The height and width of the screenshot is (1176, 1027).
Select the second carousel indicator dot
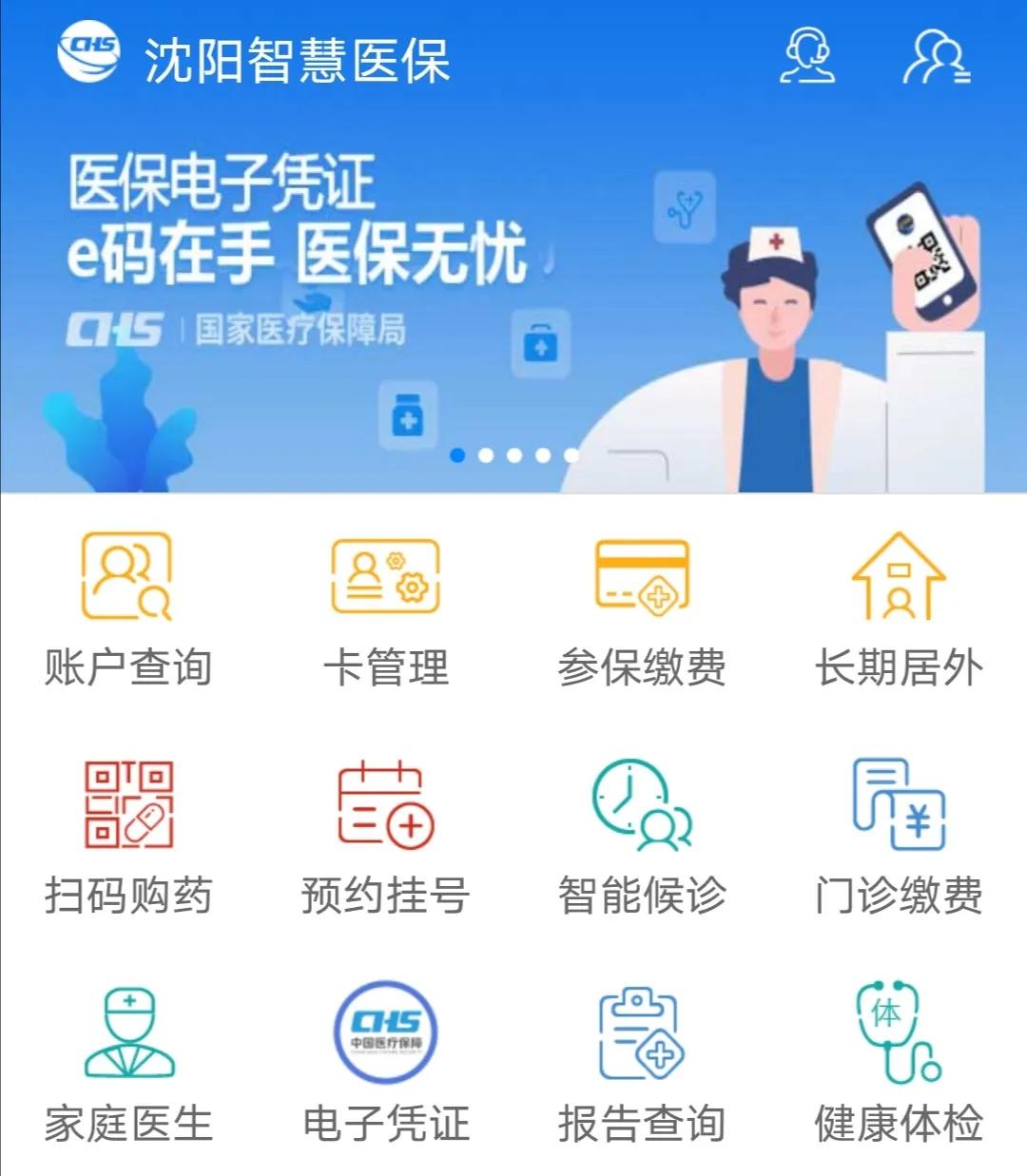487,455
